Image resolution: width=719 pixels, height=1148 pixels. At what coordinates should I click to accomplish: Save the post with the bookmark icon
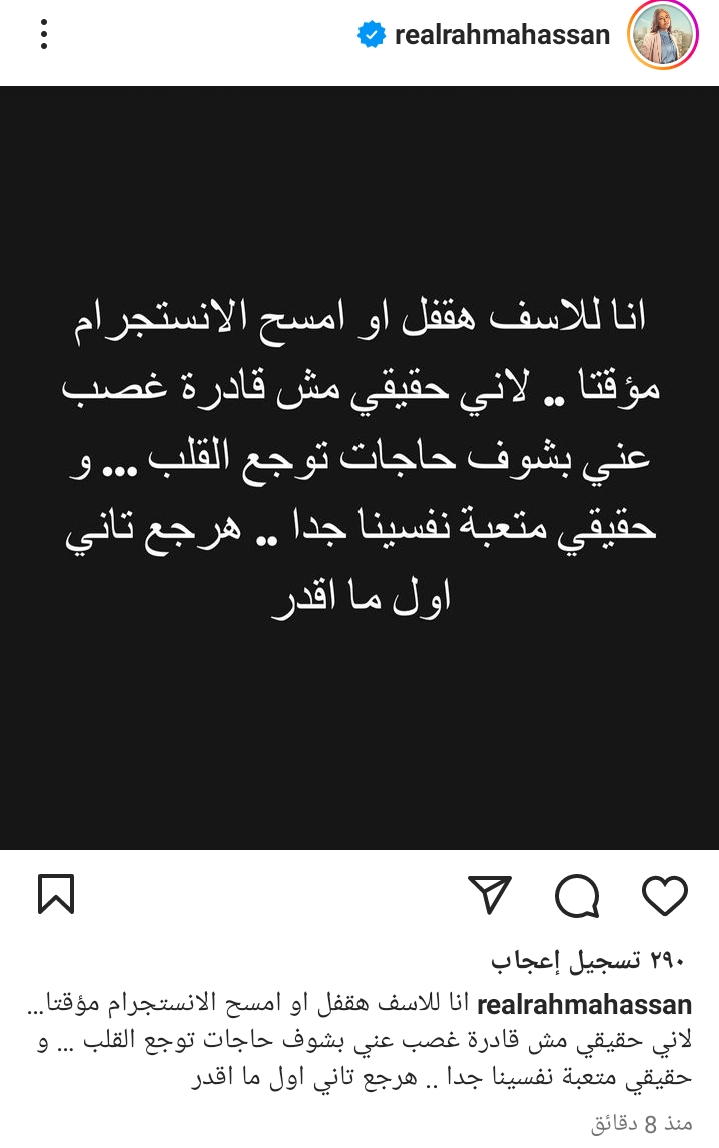pos(56,895)
